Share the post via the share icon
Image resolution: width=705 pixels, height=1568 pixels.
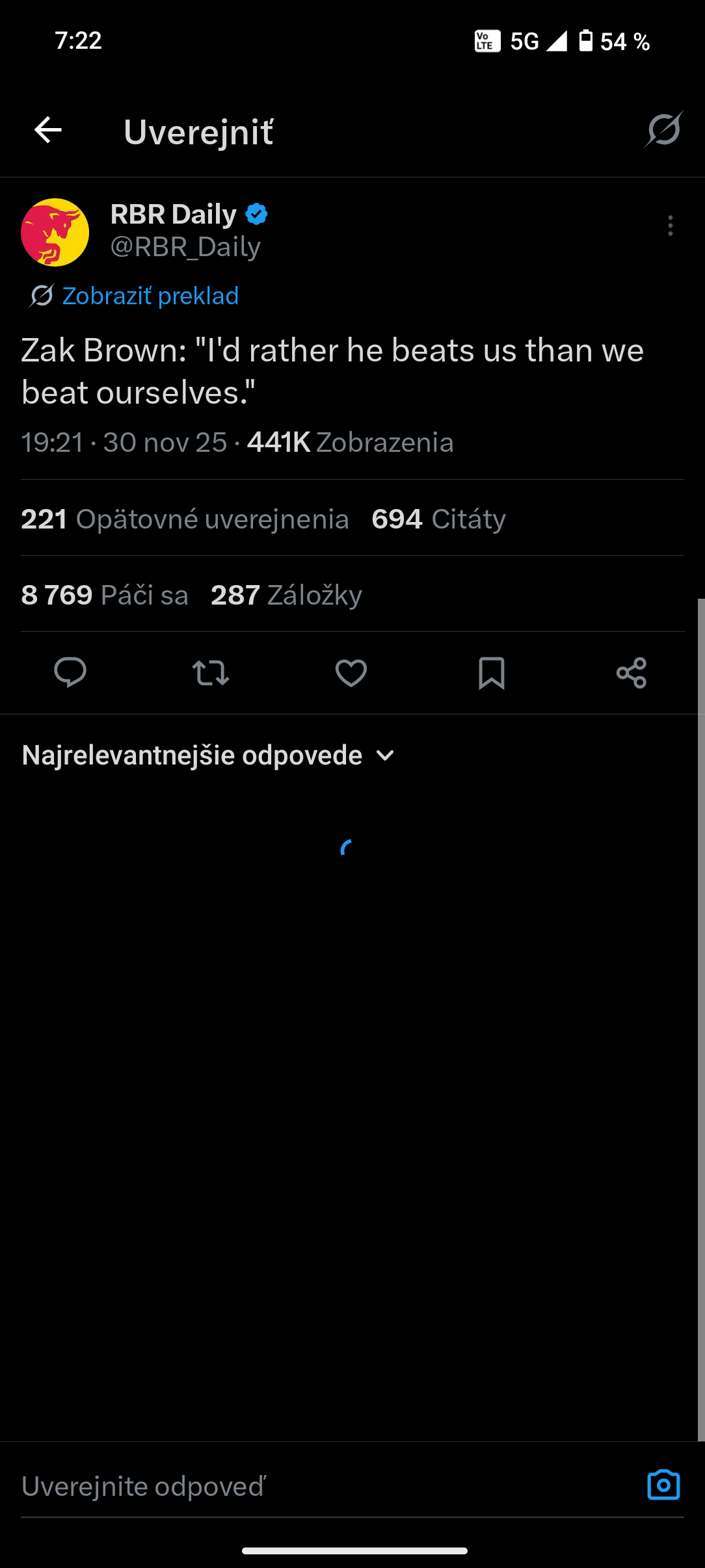632,672
